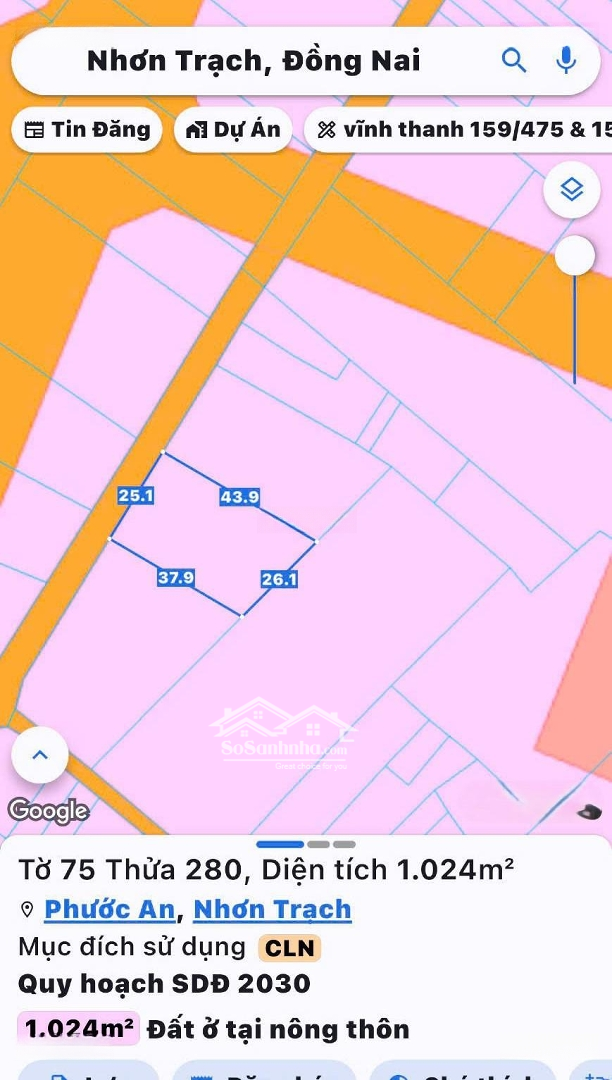The height and width of the screenshot is (1080, 612).
Task: Open the map layers button
Action: pyautogui.click(x=572, y=189)
